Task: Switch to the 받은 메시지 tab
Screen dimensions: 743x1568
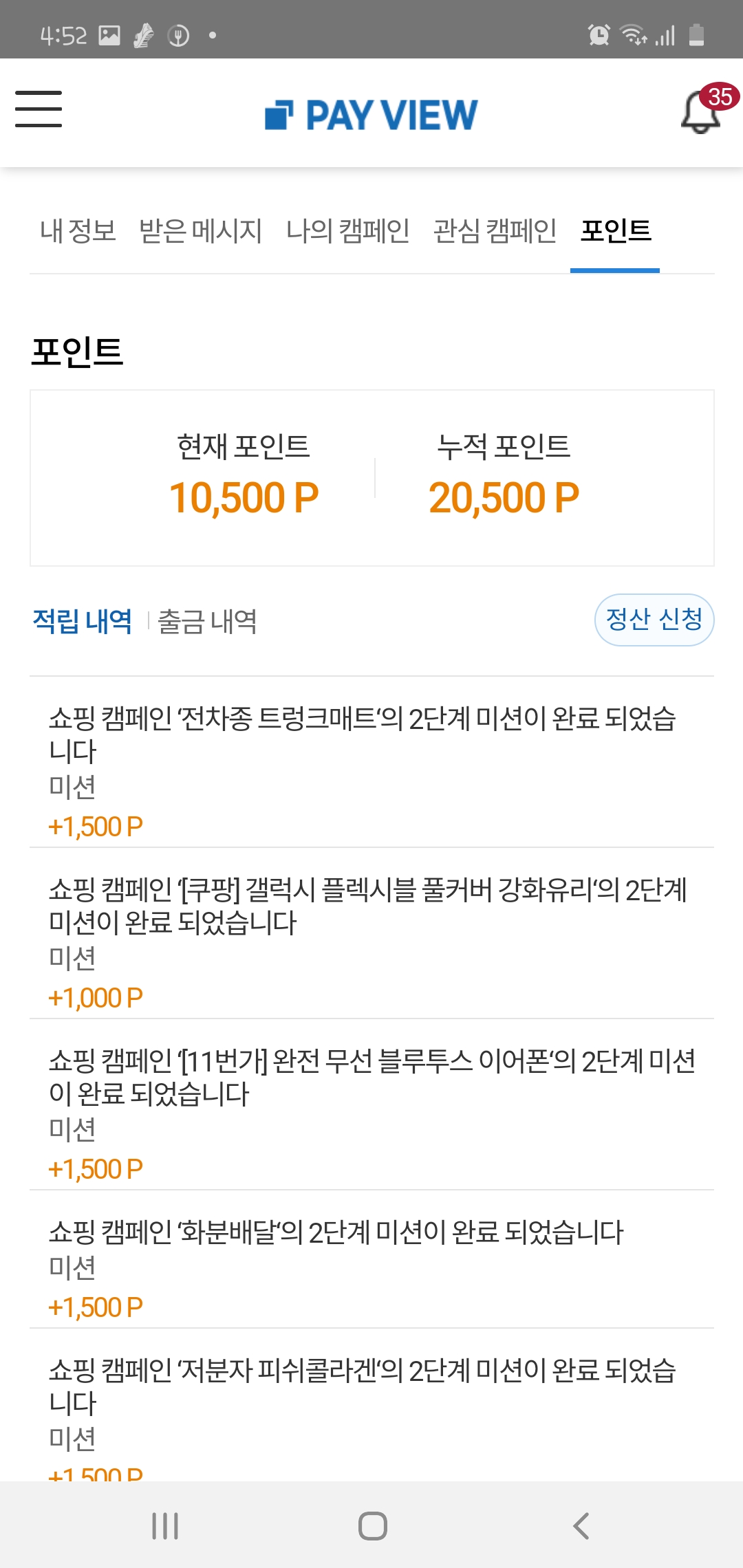Action: click(200, 231)
